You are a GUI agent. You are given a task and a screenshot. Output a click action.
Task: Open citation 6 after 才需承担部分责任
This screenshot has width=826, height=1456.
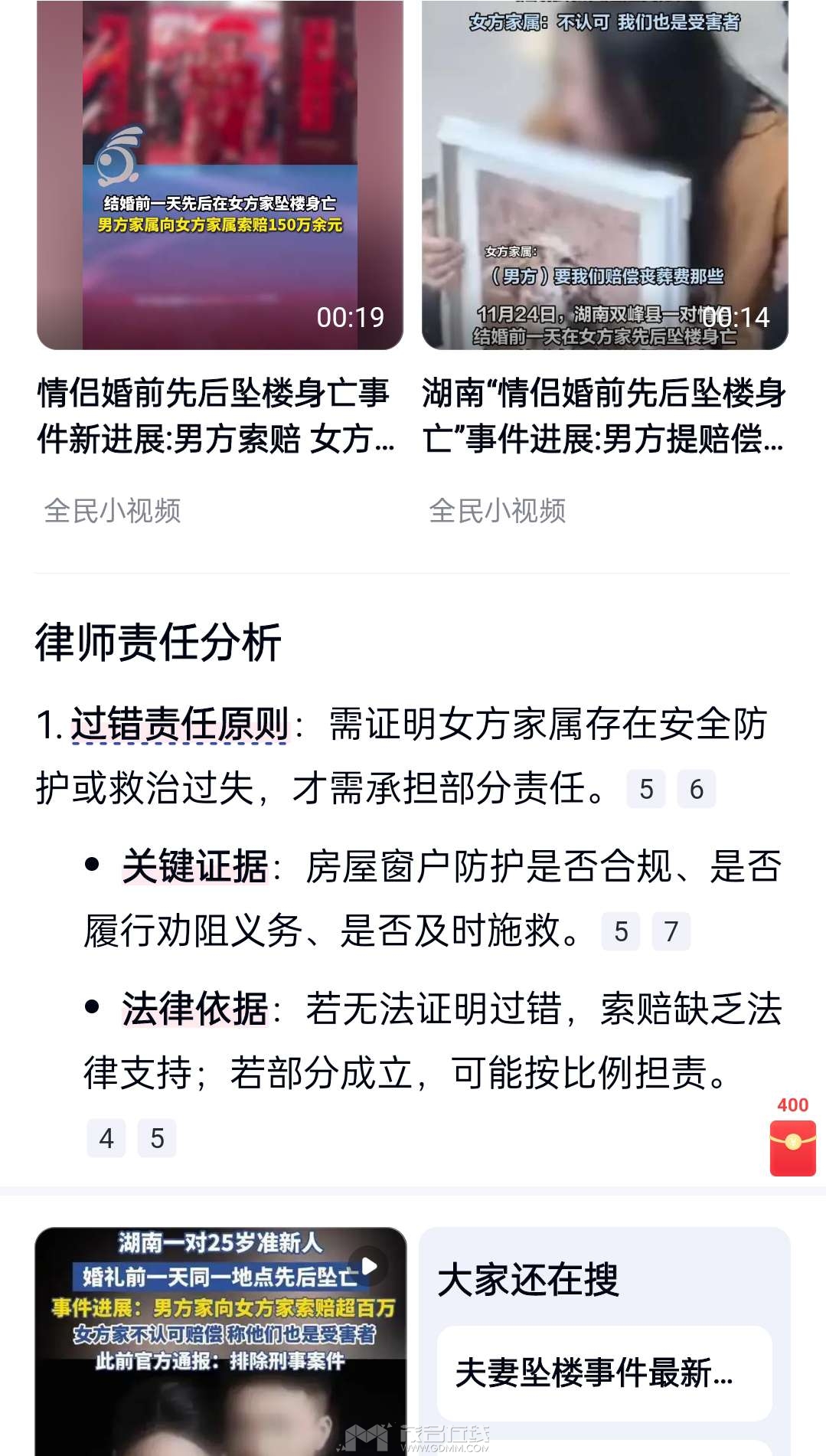point(696,789)
